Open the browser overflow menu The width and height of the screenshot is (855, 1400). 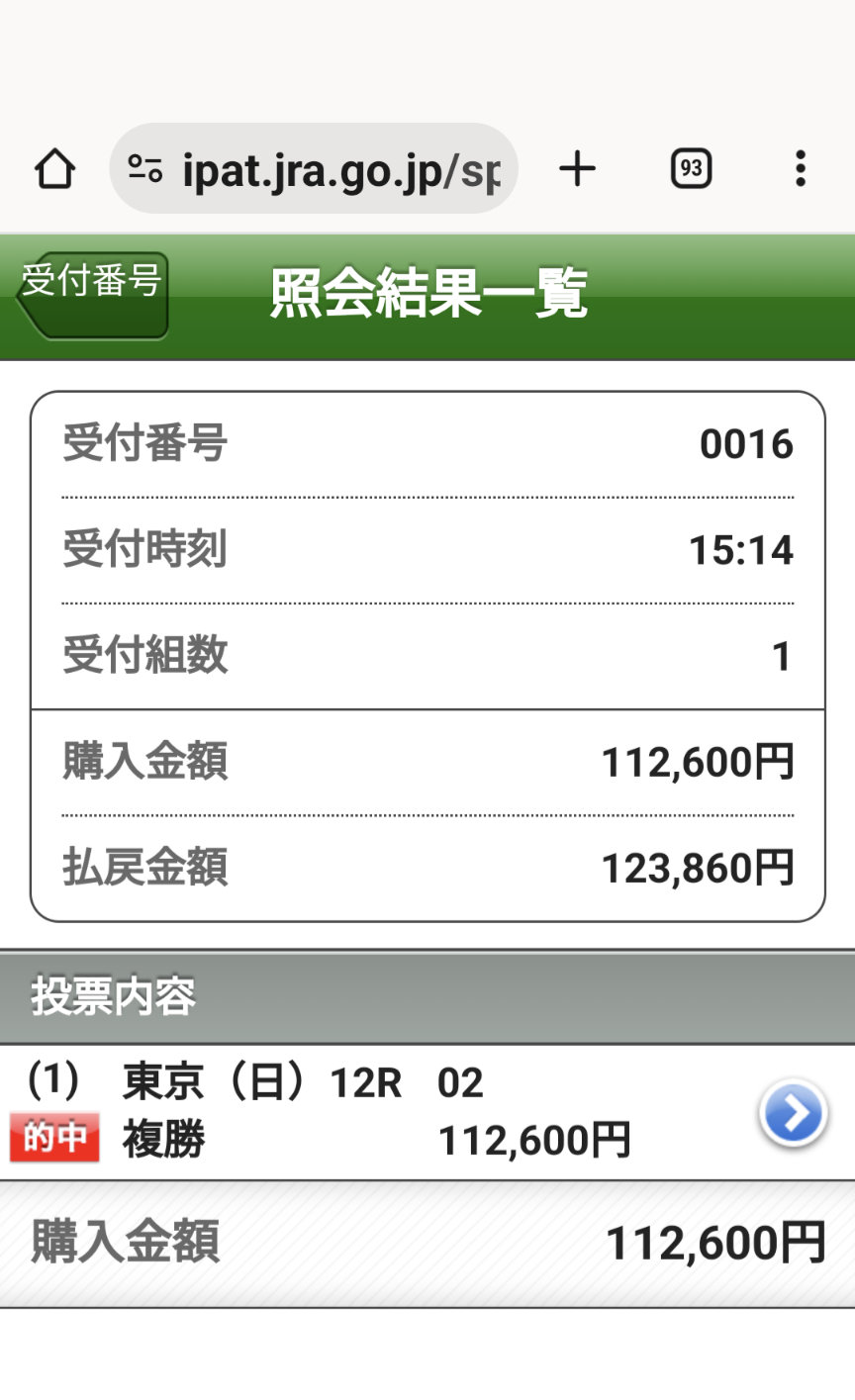801,169
